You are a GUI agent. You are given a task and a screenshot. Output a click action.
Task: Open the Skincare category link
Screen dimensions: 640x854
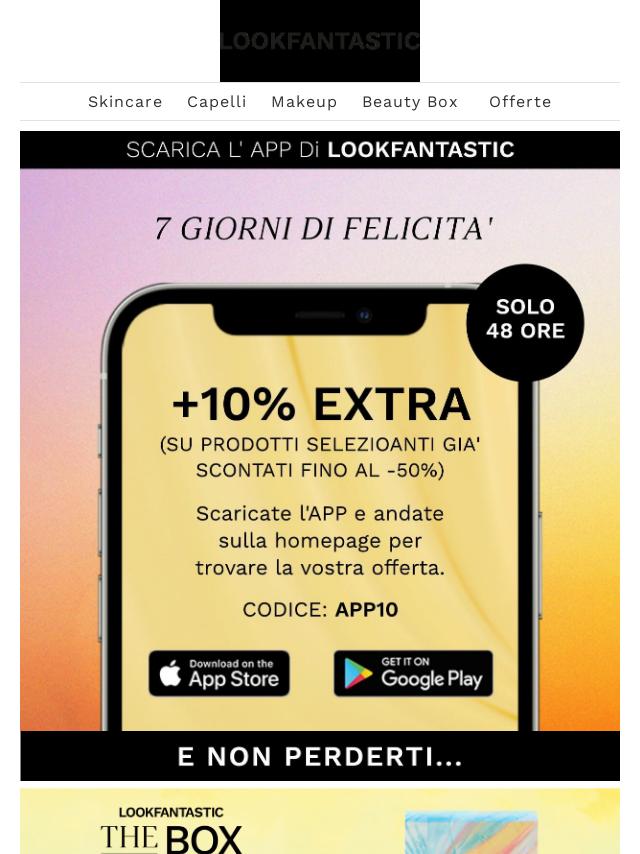click(125, 102)
